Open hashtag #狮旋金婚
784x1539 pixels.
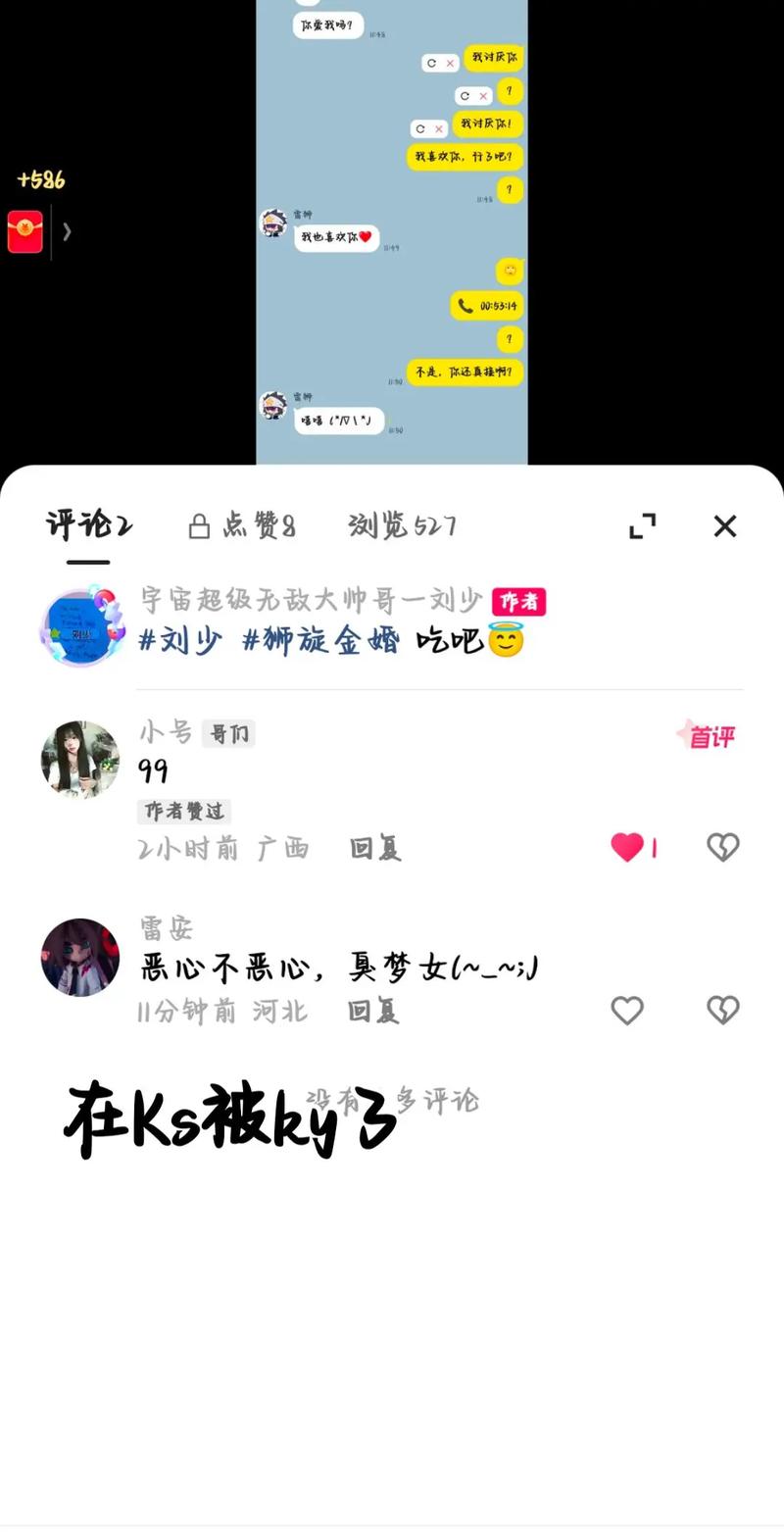(320, 641)
